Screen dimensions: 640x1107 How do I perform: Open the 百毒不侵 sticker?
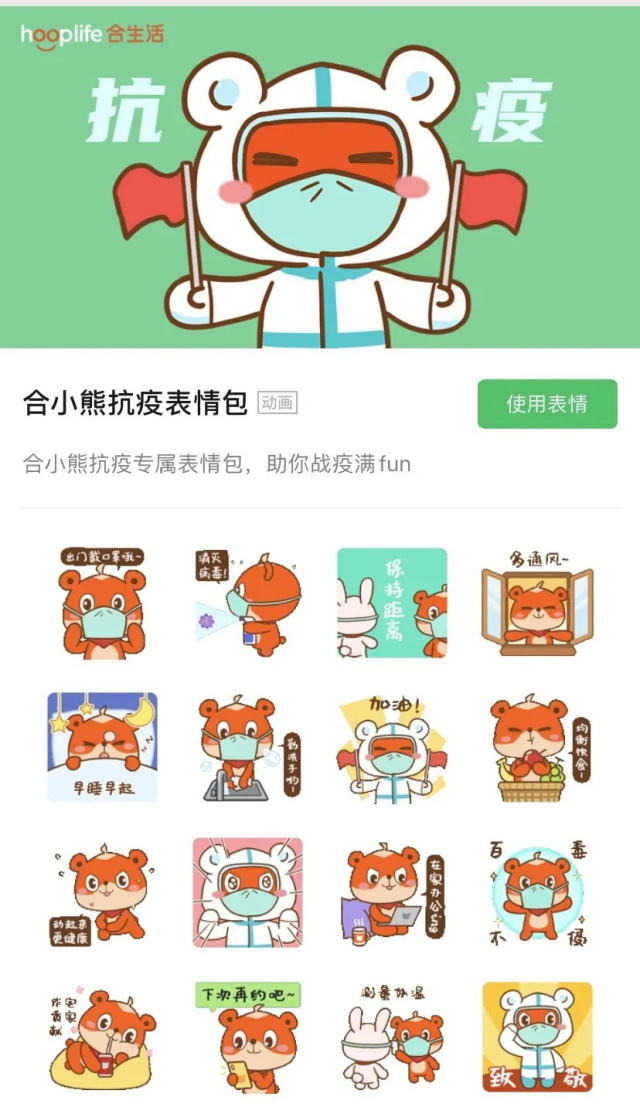tap(537, 892)
